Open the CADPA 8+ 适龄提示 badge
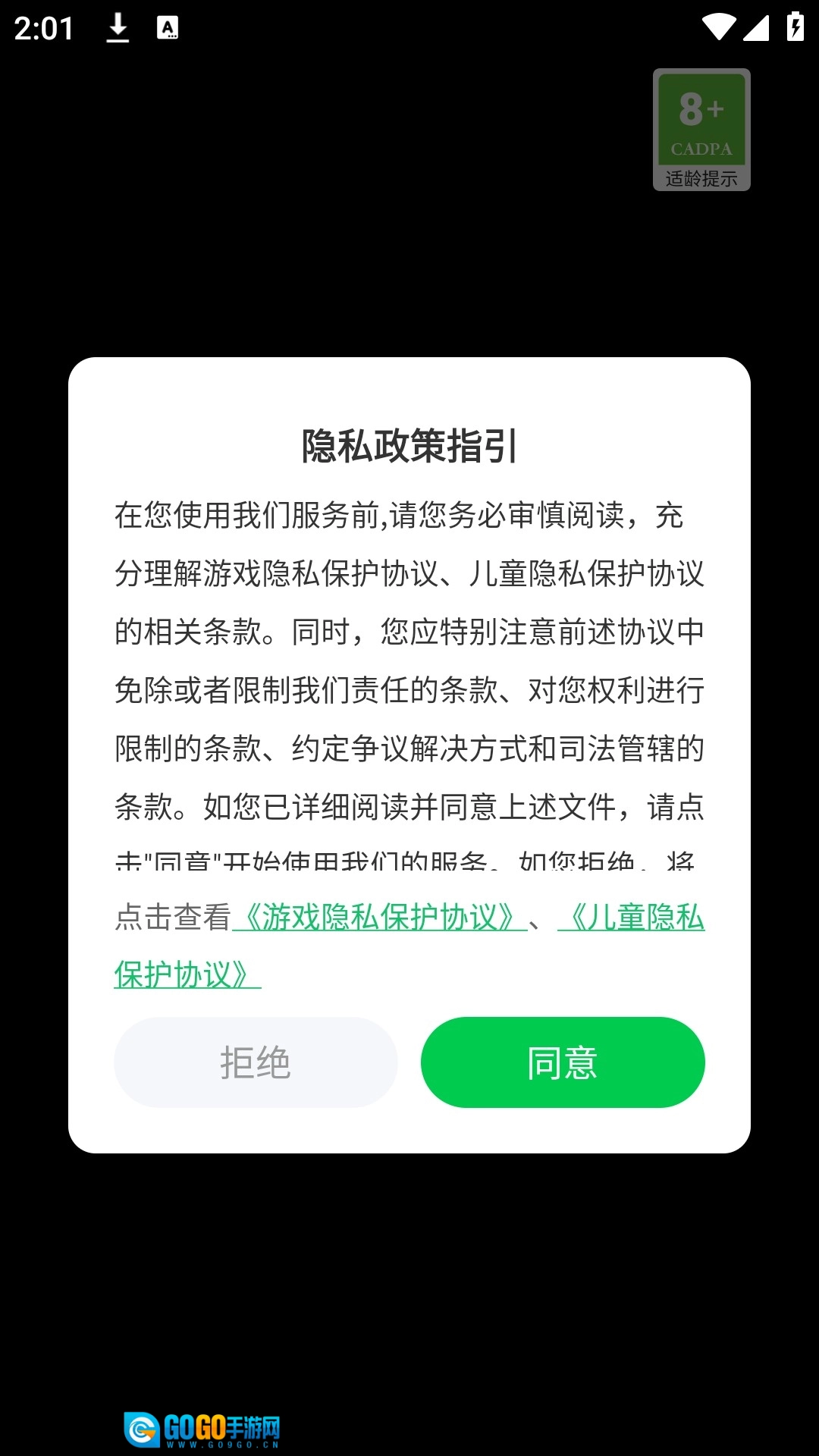Viewport: 819px width, 1456px height. (x=701, y=130)
